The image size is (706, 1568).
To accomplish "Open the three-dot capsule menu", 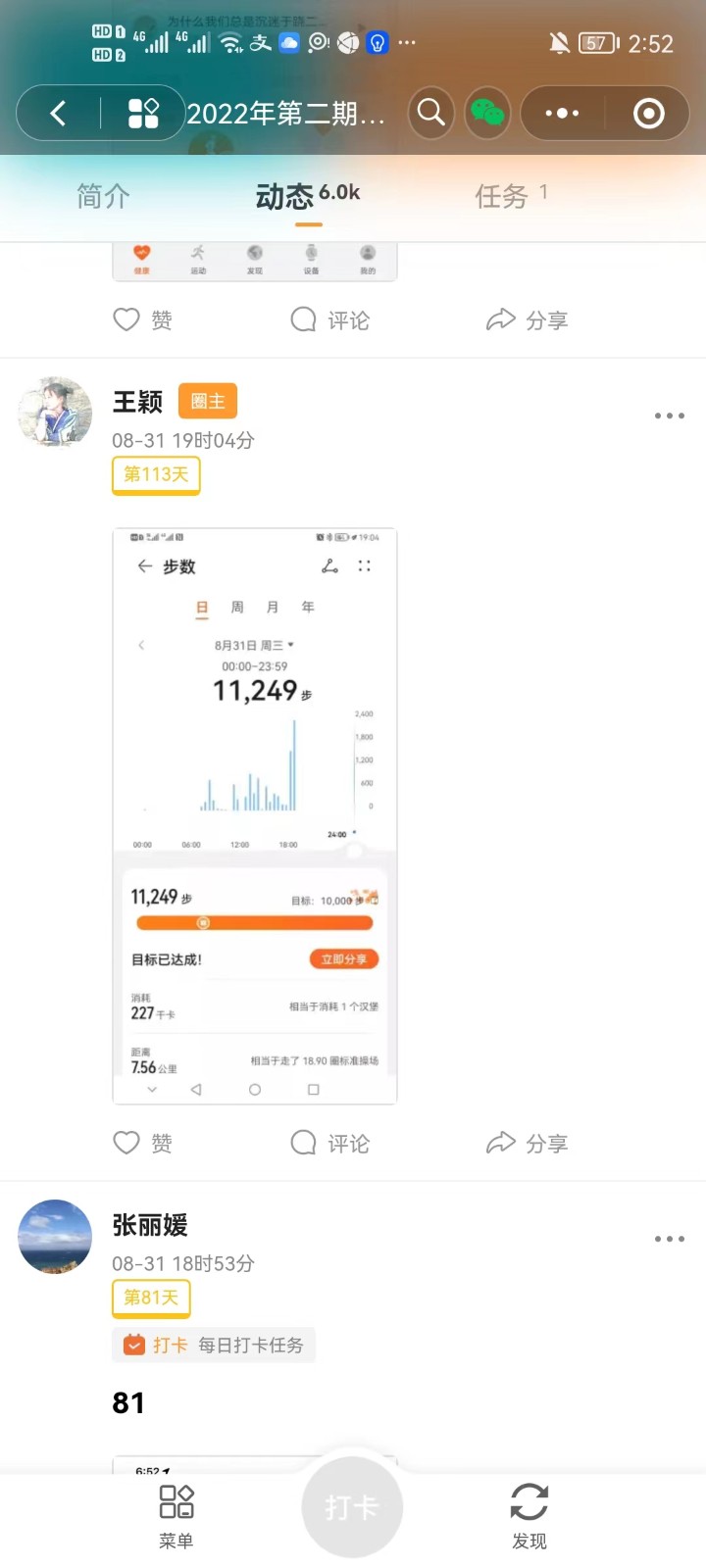I will point(562,114).
